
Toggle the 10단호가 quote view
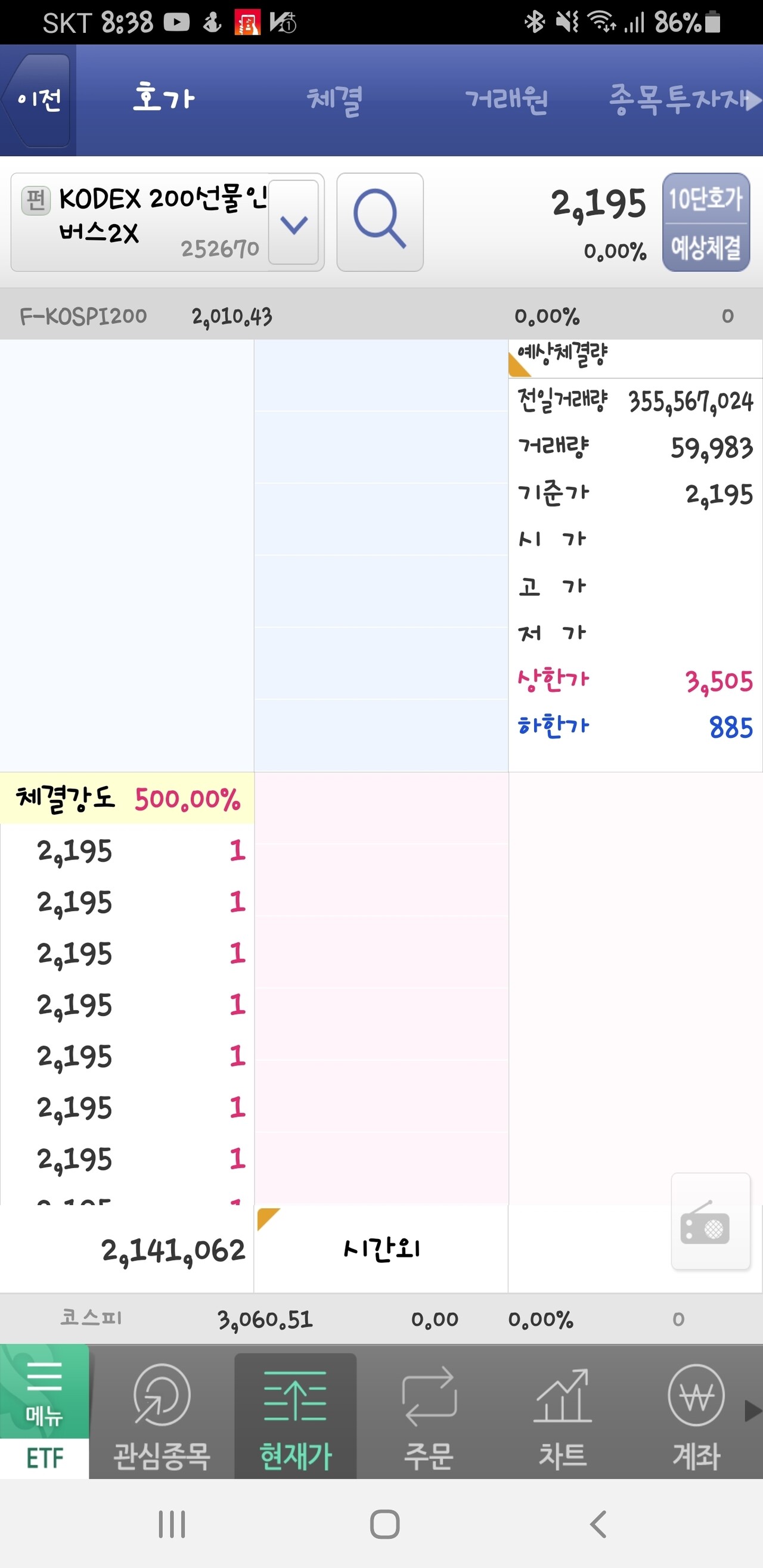pyautogui.click(x=706, y=198)
